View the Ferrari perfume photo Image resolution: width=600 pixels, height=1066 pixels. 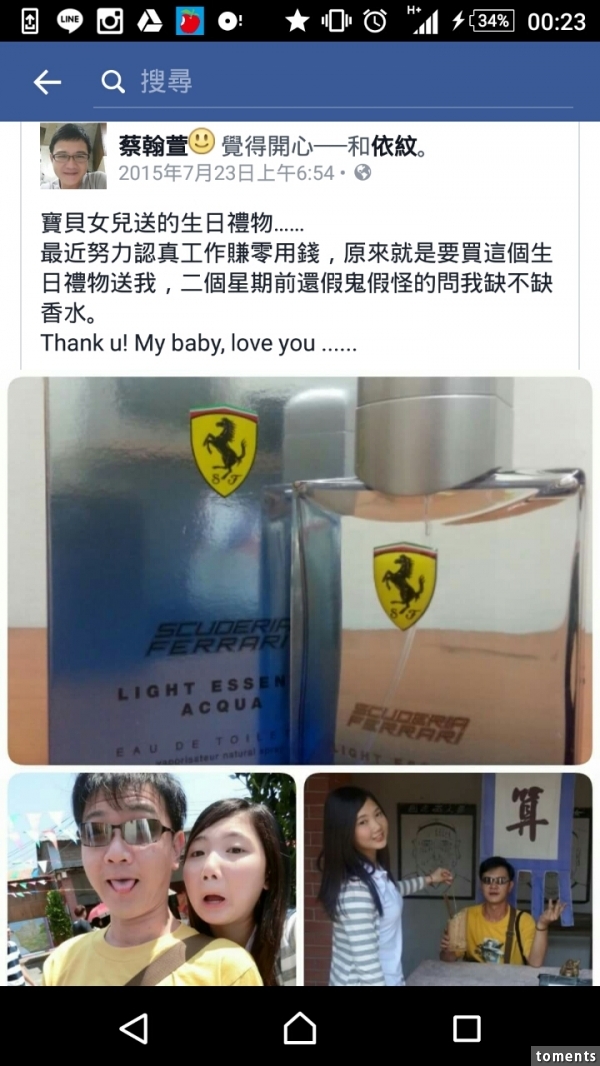[x=300, y=570]
